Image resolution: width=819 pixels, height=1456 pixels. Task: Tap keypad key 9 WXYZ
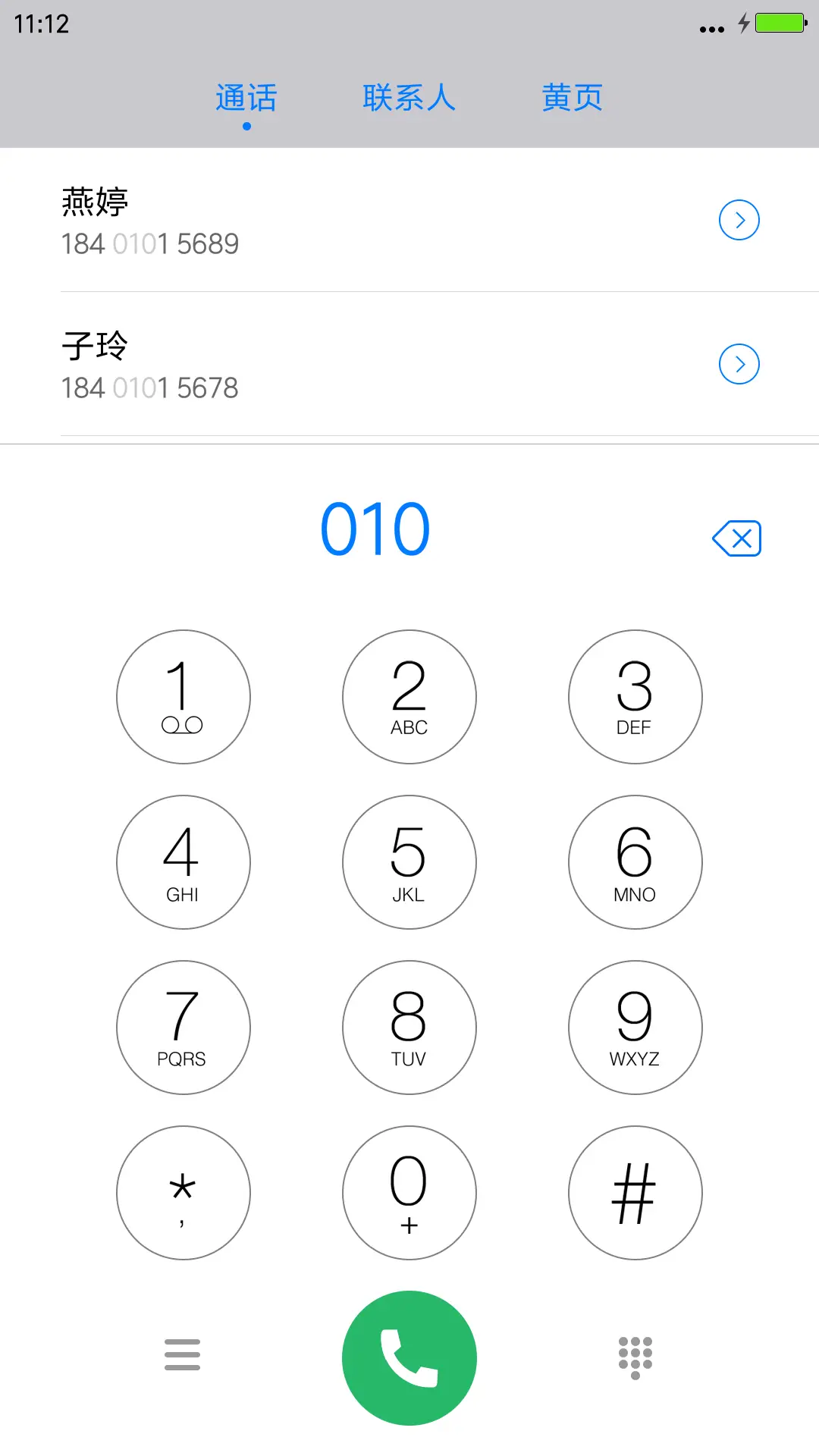[635, 1027]
